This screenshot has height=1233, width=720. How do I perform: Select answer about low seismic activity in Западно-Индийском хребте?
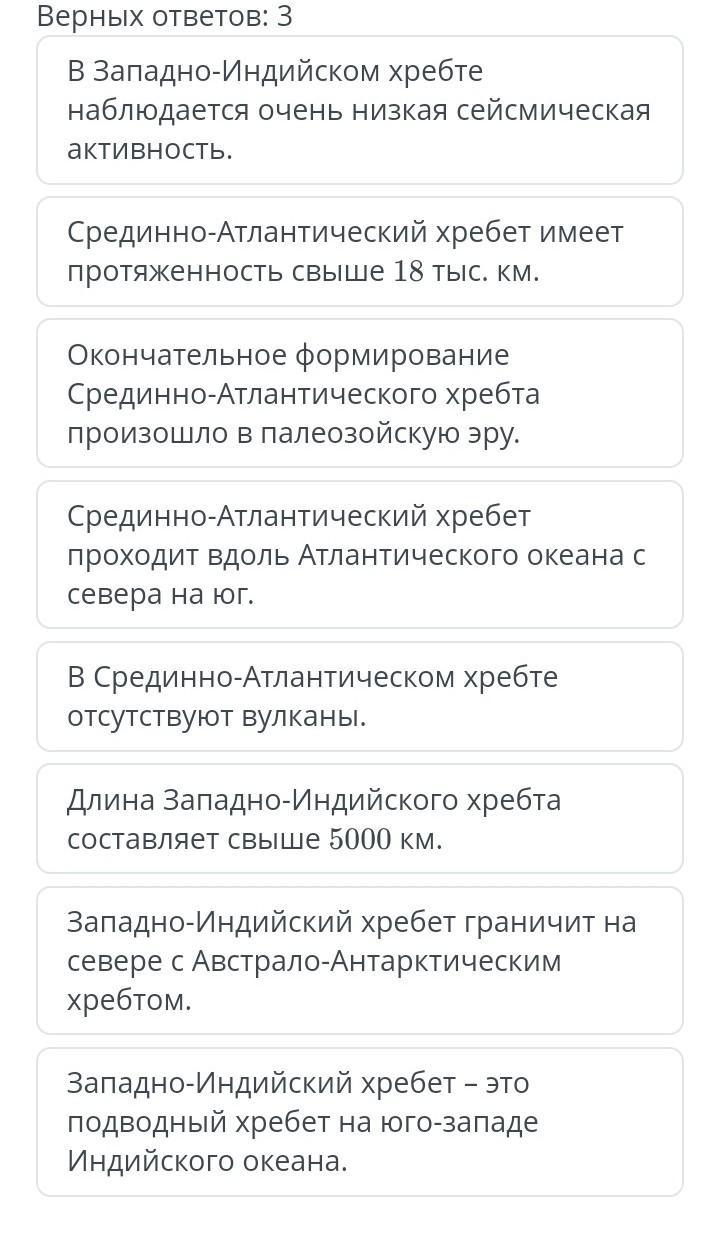[x=360, y=110]
